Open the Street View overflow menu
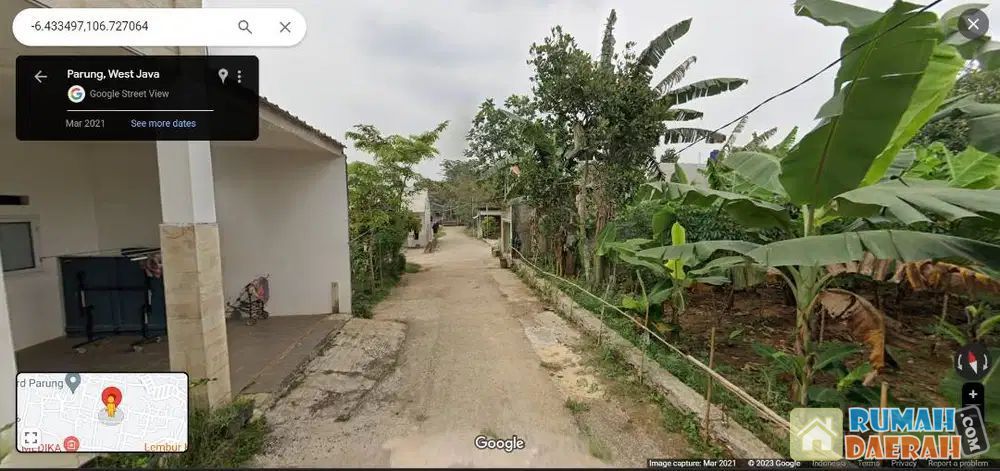Screen dimensions: 1000x471 [x=239, y=76]
